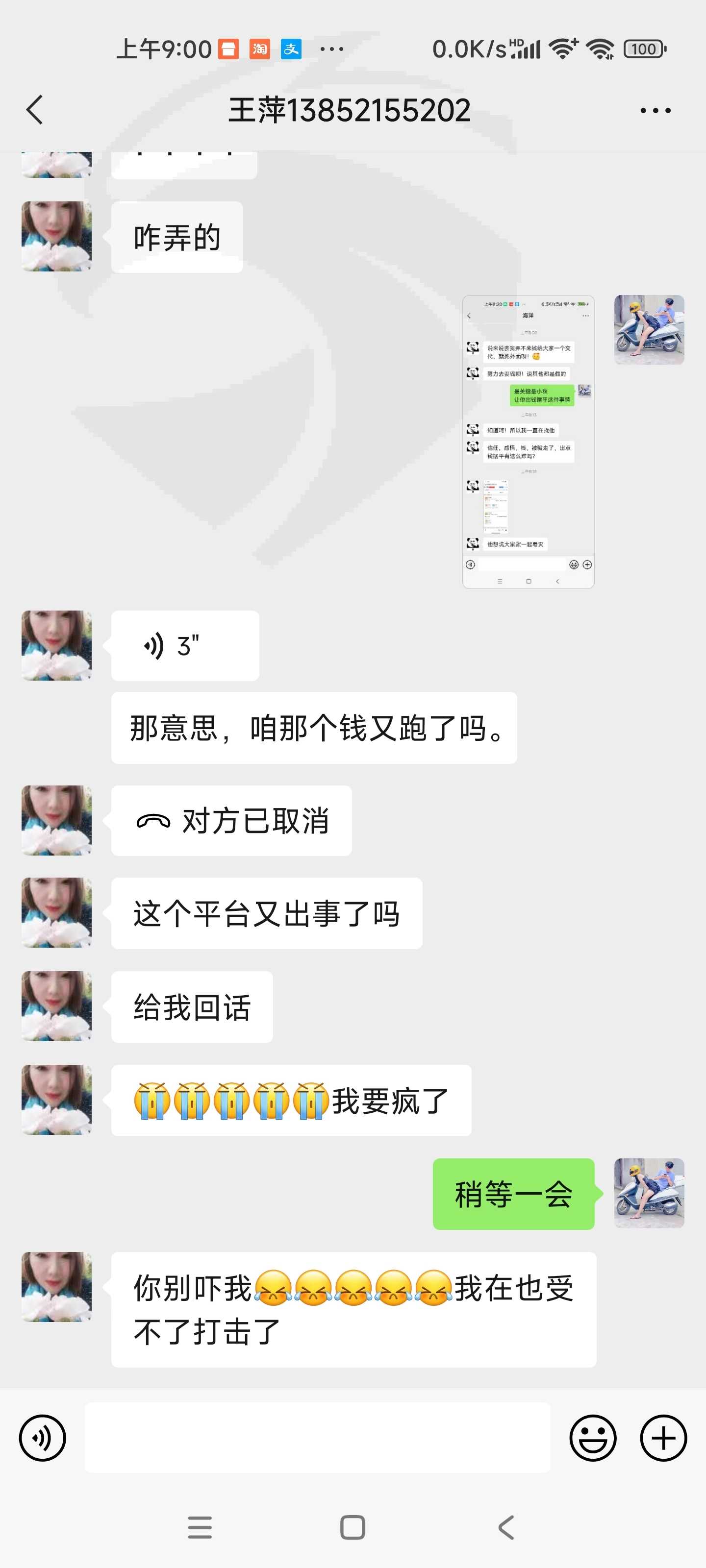Switch to voice input mode
706x1568 pixels.
pos(43,1438)
